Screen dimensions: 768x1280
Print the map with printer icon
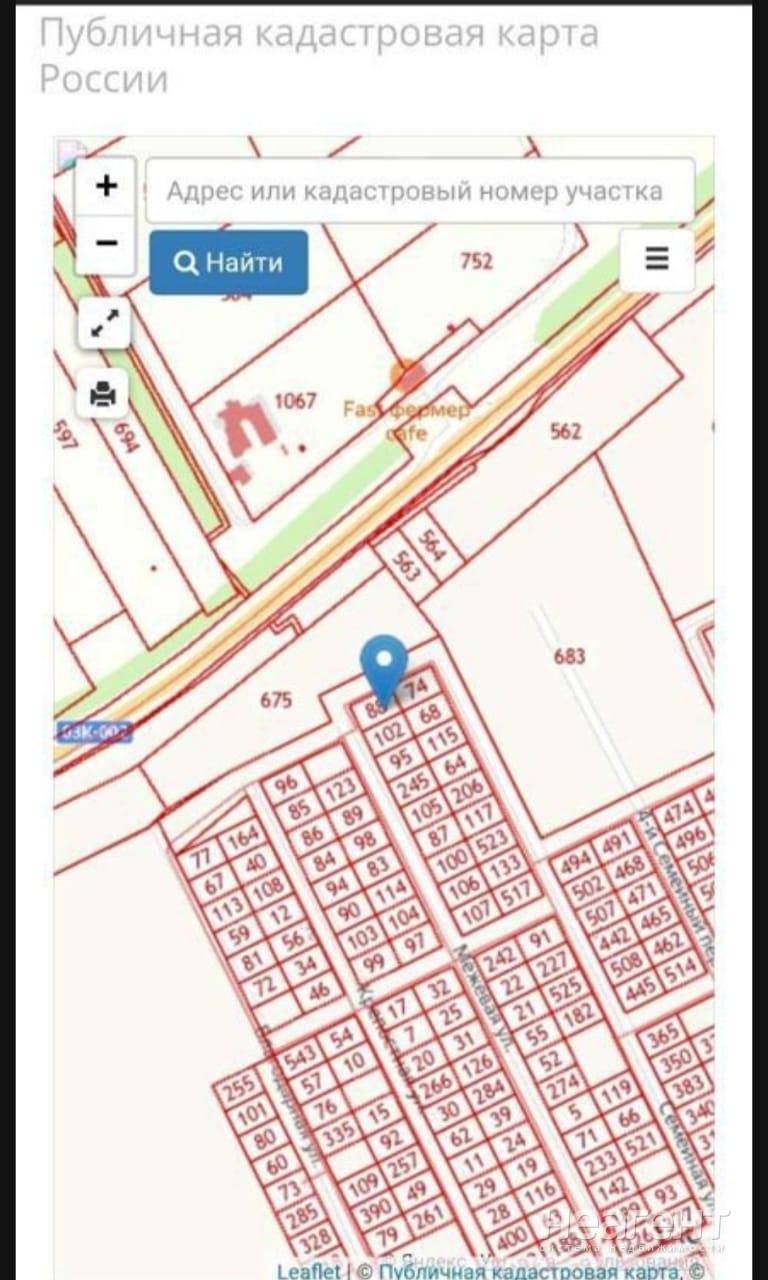pyautogui.click(x=104, y=394)
